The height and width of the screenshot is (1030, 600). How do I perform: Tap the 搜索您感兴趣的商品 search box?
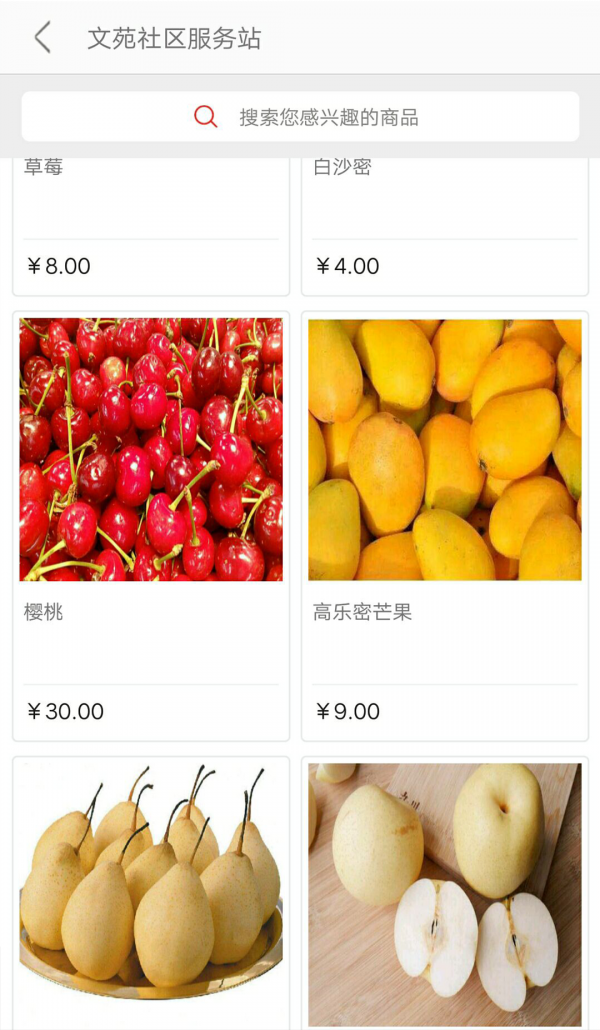tap(300, 117)
